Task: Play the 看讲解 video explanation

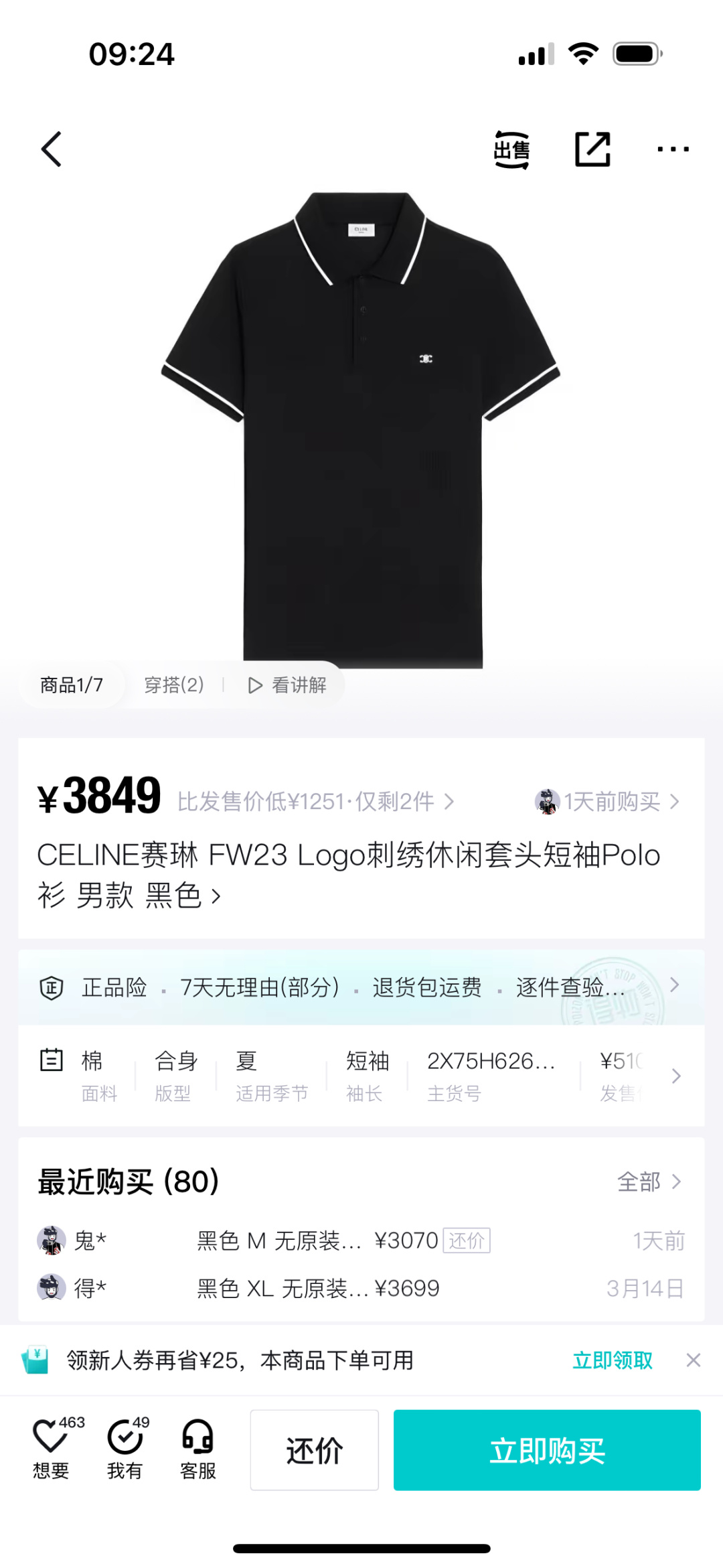Action: click(288, 685)
